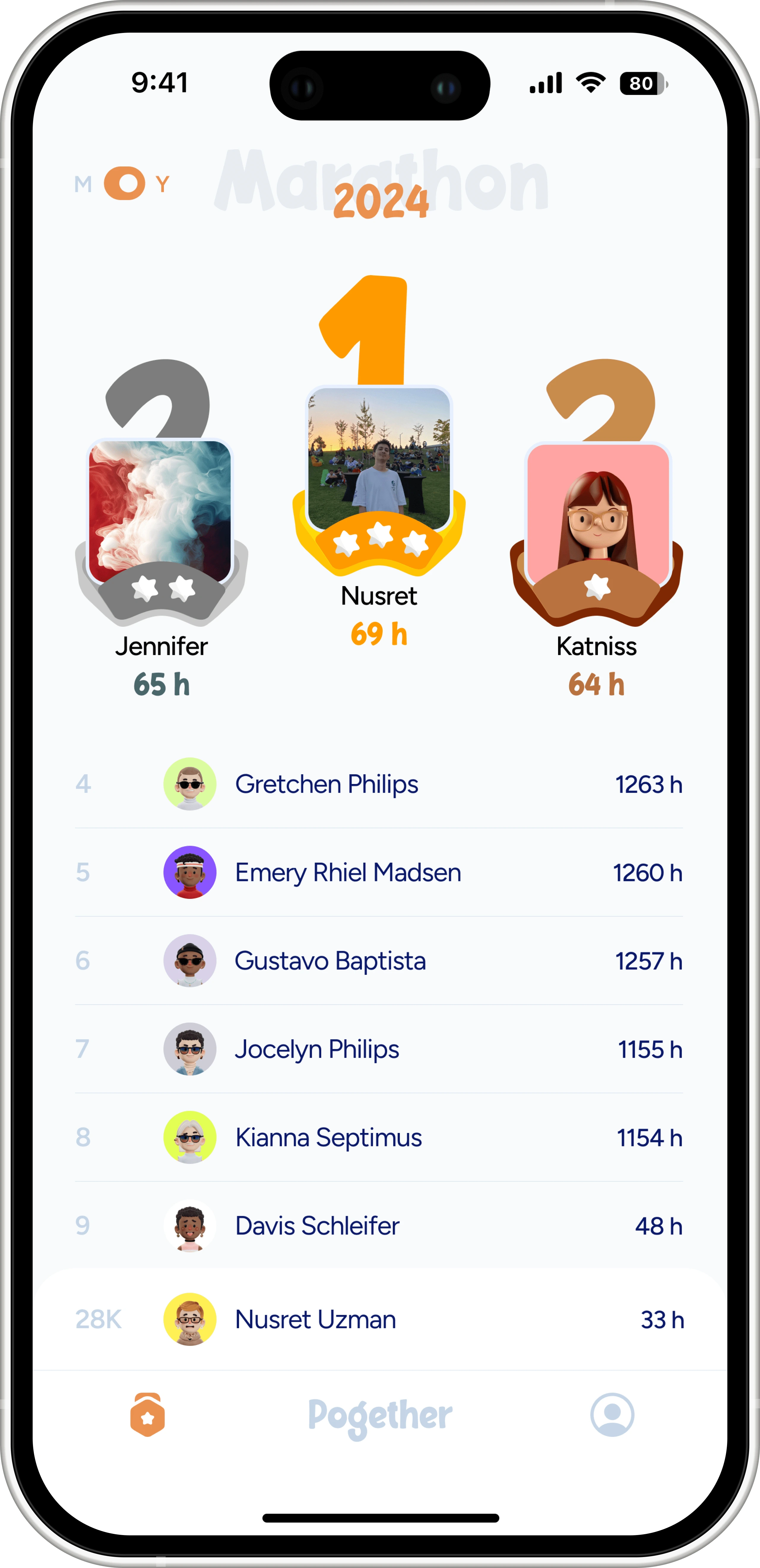The height and width of the screenshot is (1568, 760).
Task: View Nusret Uzman's own ranking row
Action: pyautogui.click(x=379, y=1320)
